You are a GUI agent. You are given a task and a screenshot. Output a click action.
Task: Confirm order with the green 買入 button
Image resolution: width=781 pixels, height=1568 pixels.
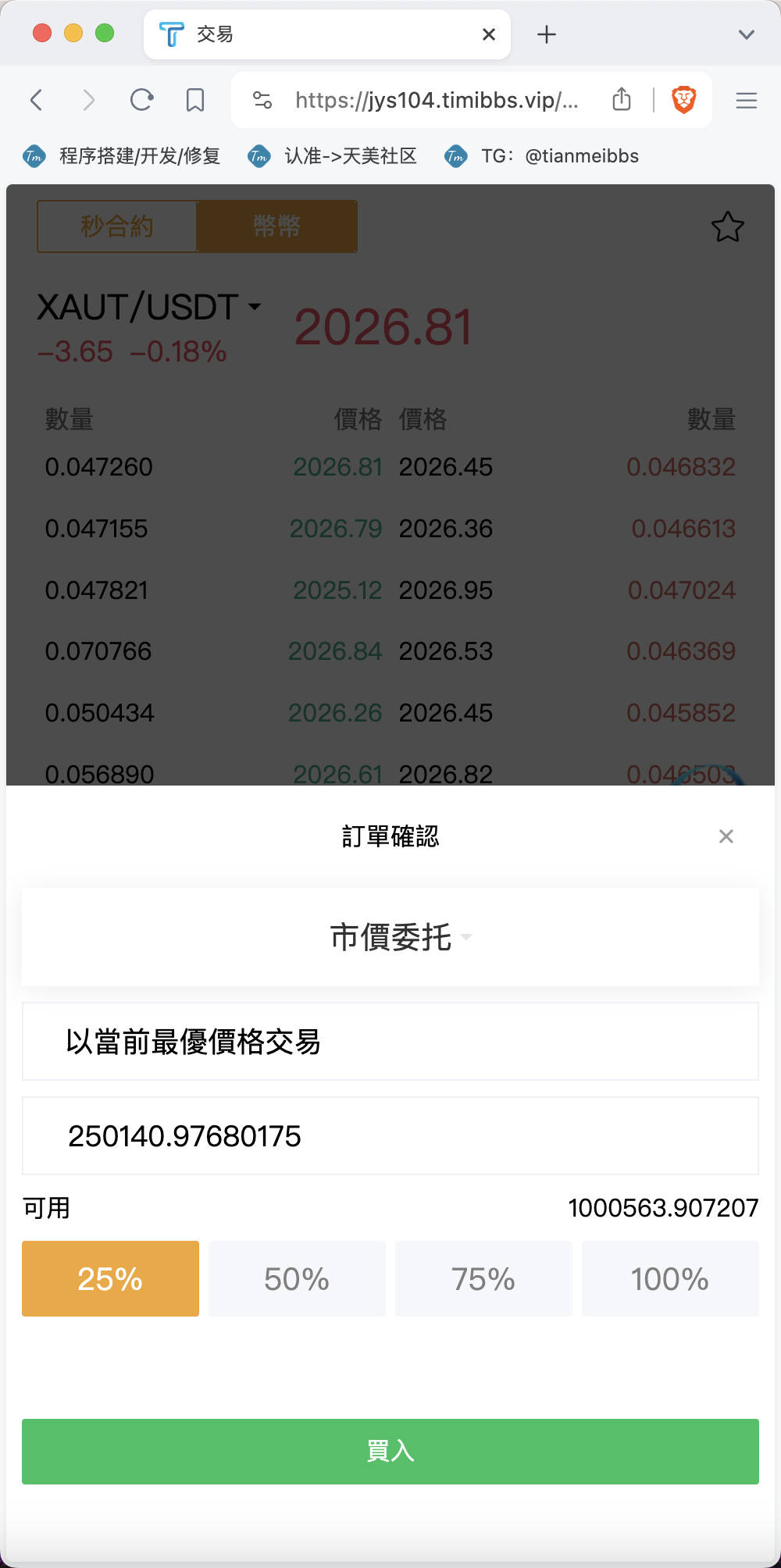coord(390,1451)
